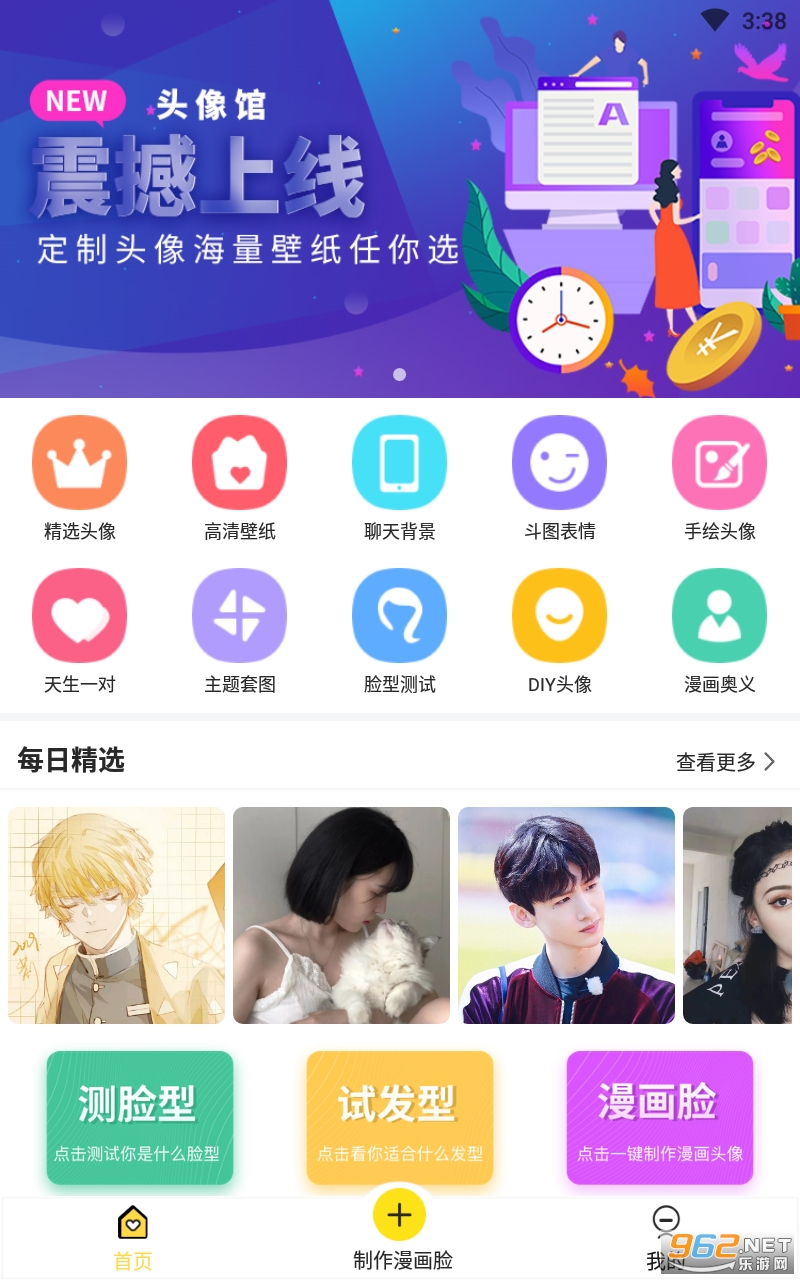
Task: Open the young man in jacket avatar
Action: click(567, 915)
